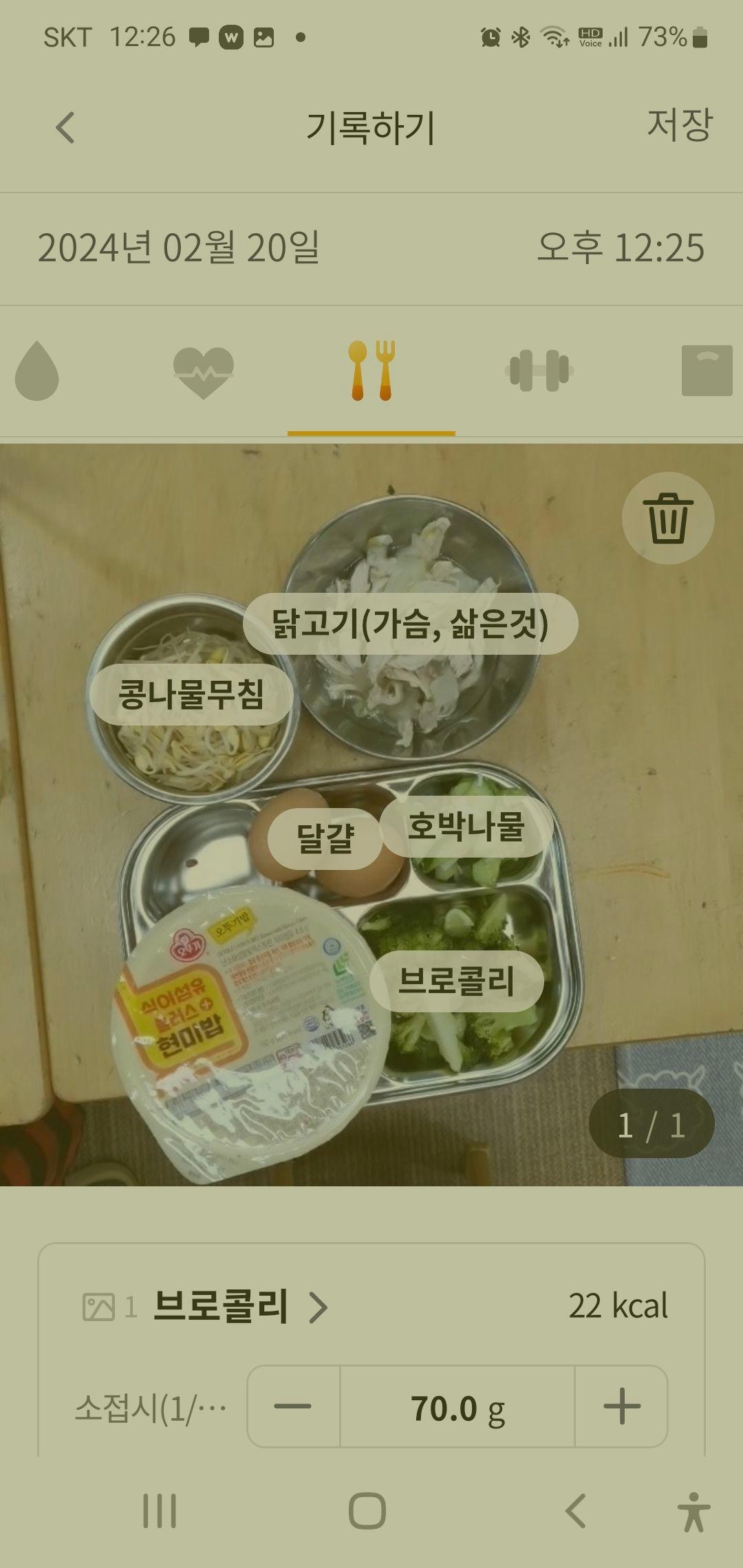Screen dimensions: 743x1568
Task: Change the date 2024년 02월 20일
Action: 179,248
